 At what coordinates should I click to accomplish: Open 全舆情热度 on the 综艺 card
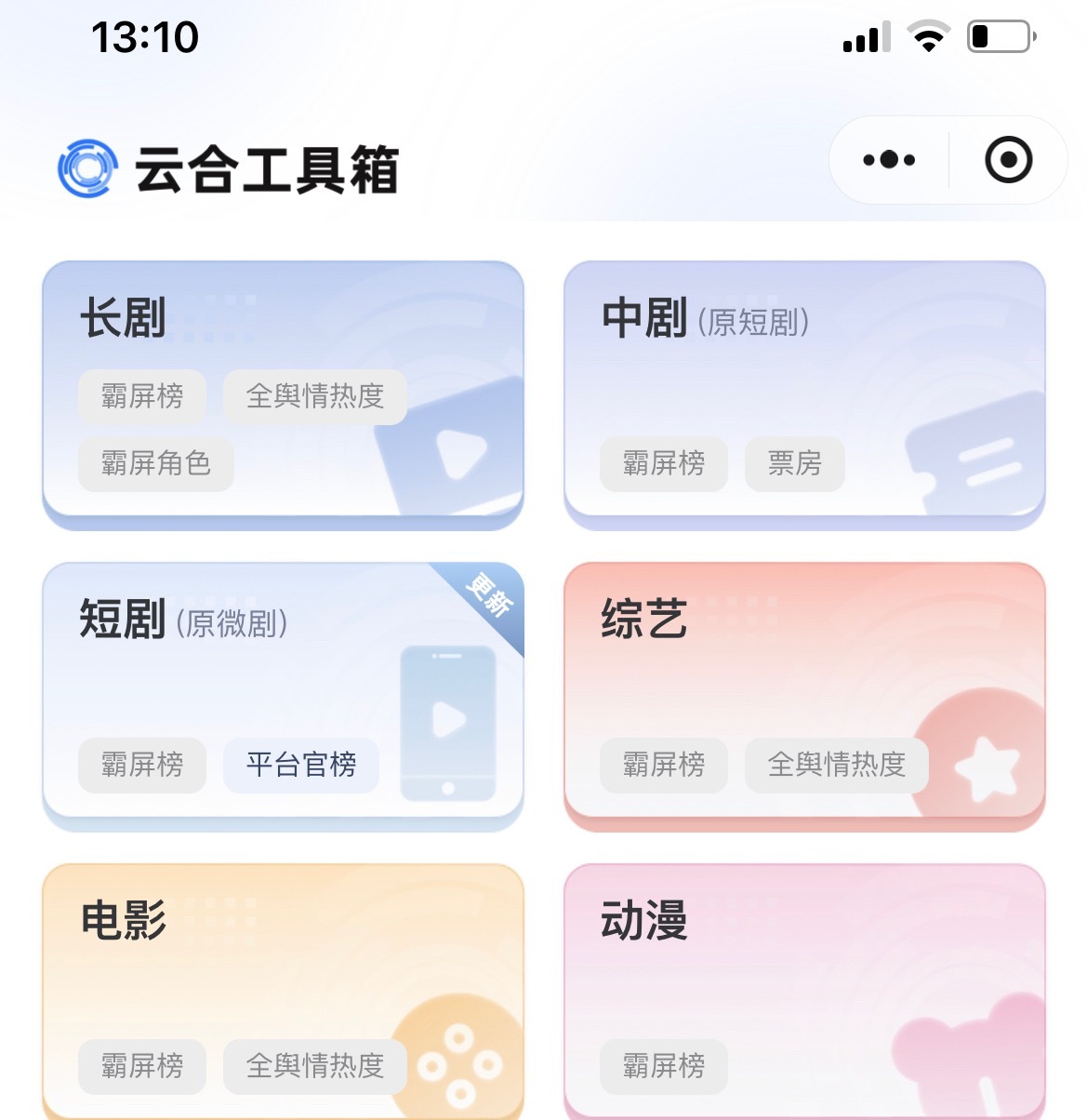[x=835, y=766]
